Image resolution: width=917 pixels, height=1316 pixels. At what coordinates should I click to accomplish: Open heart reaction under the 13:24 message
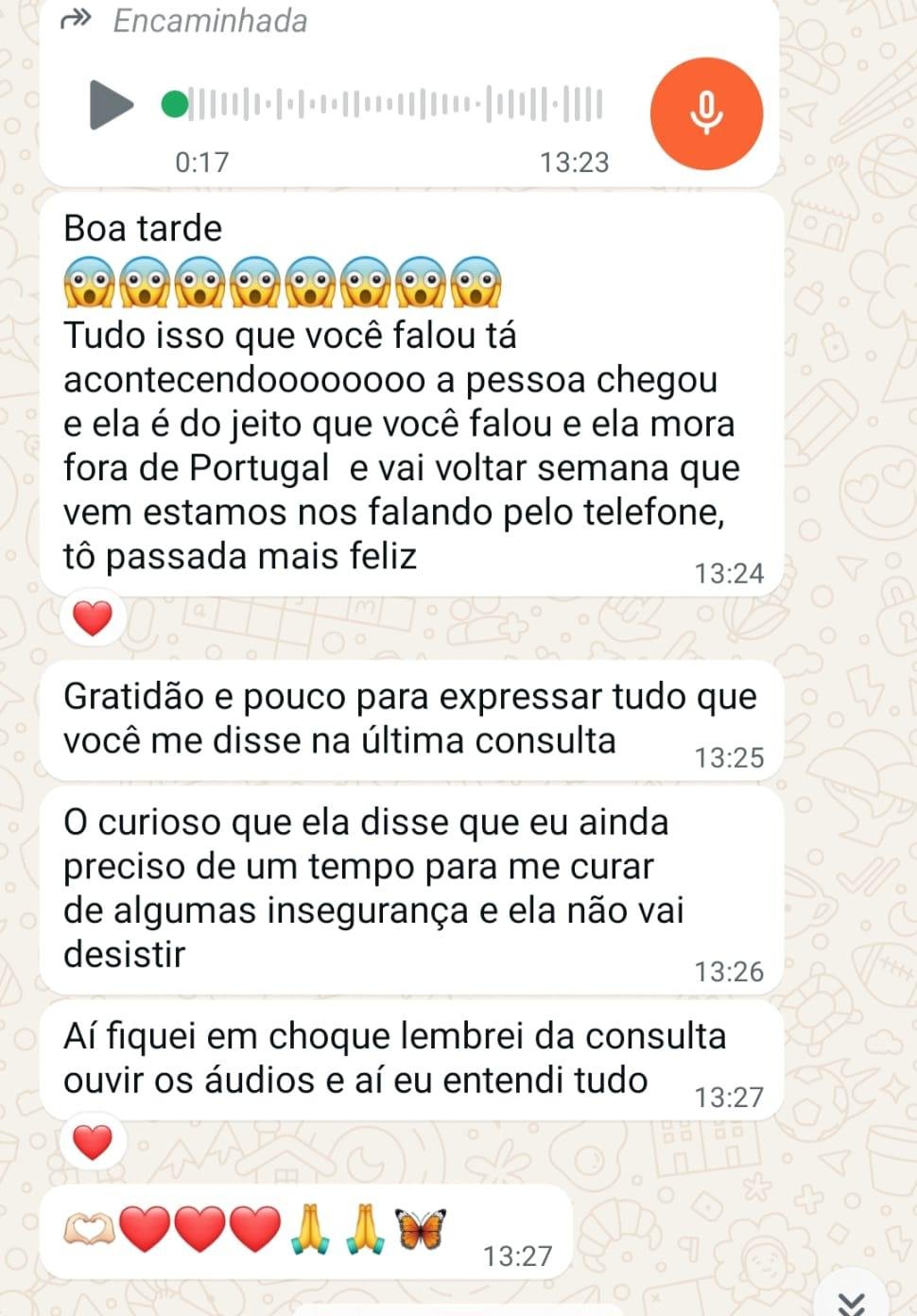click(93, 619)
